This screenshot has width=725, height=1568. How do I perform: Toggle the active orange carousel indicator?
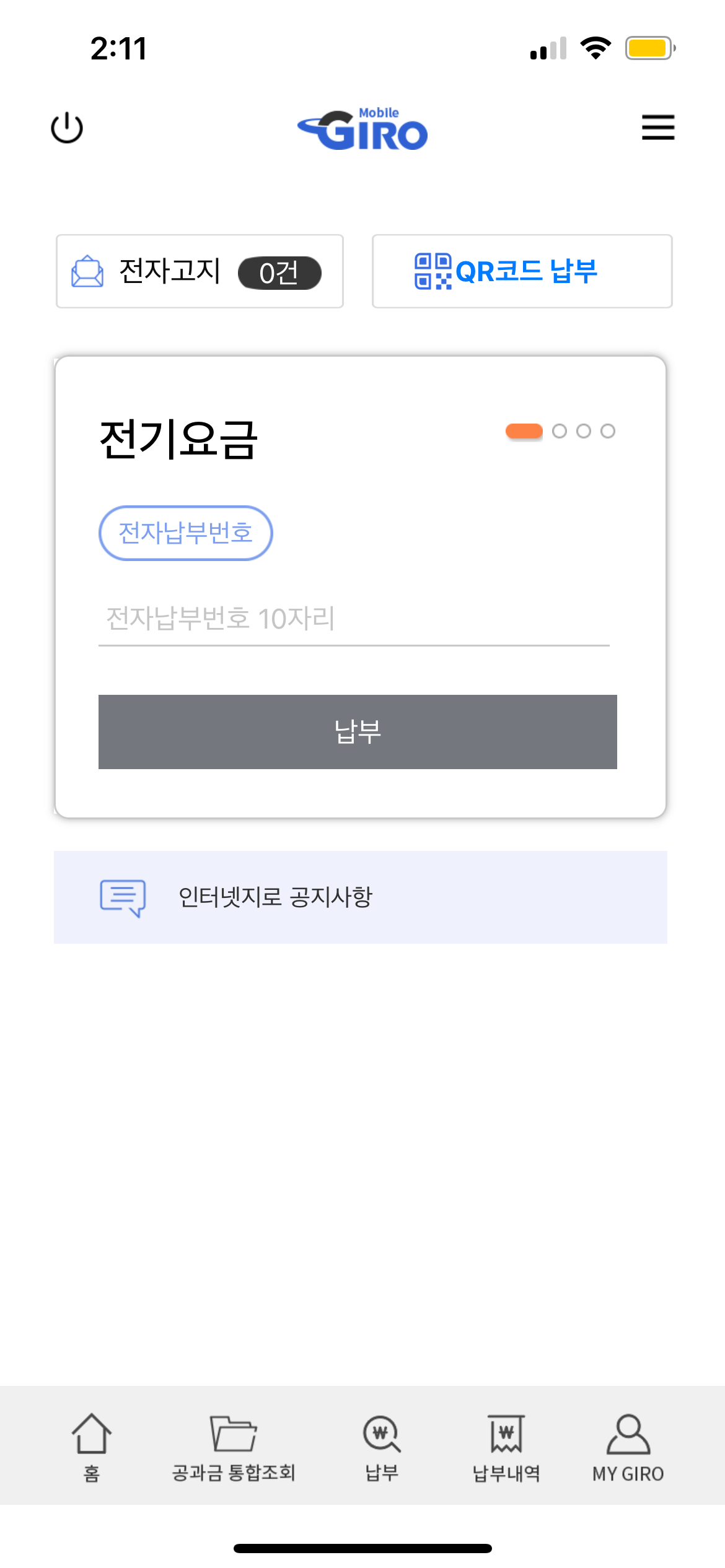pyautogui.click(x=524, y=431)
